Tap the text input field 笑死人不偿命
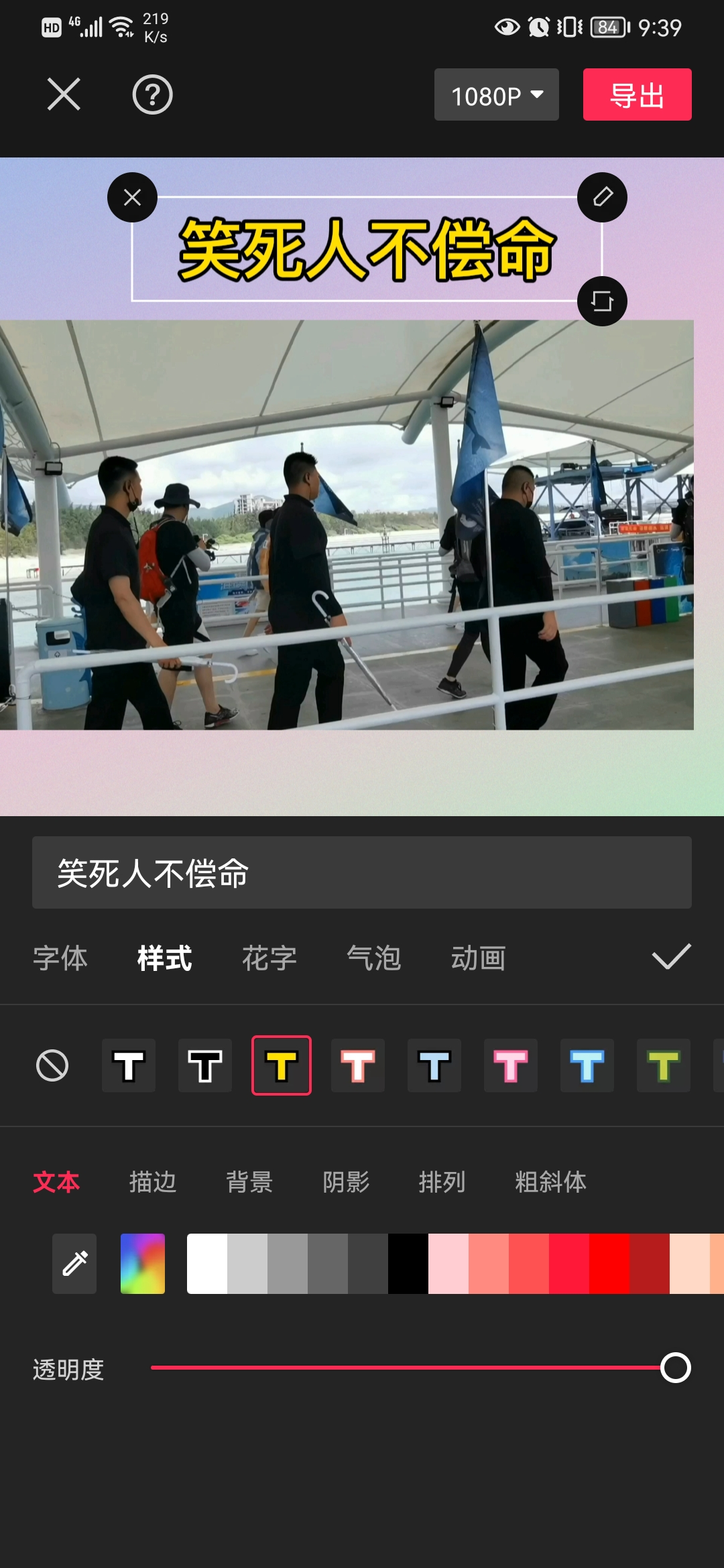The image size is (724, 1568). tap(362, 872)
